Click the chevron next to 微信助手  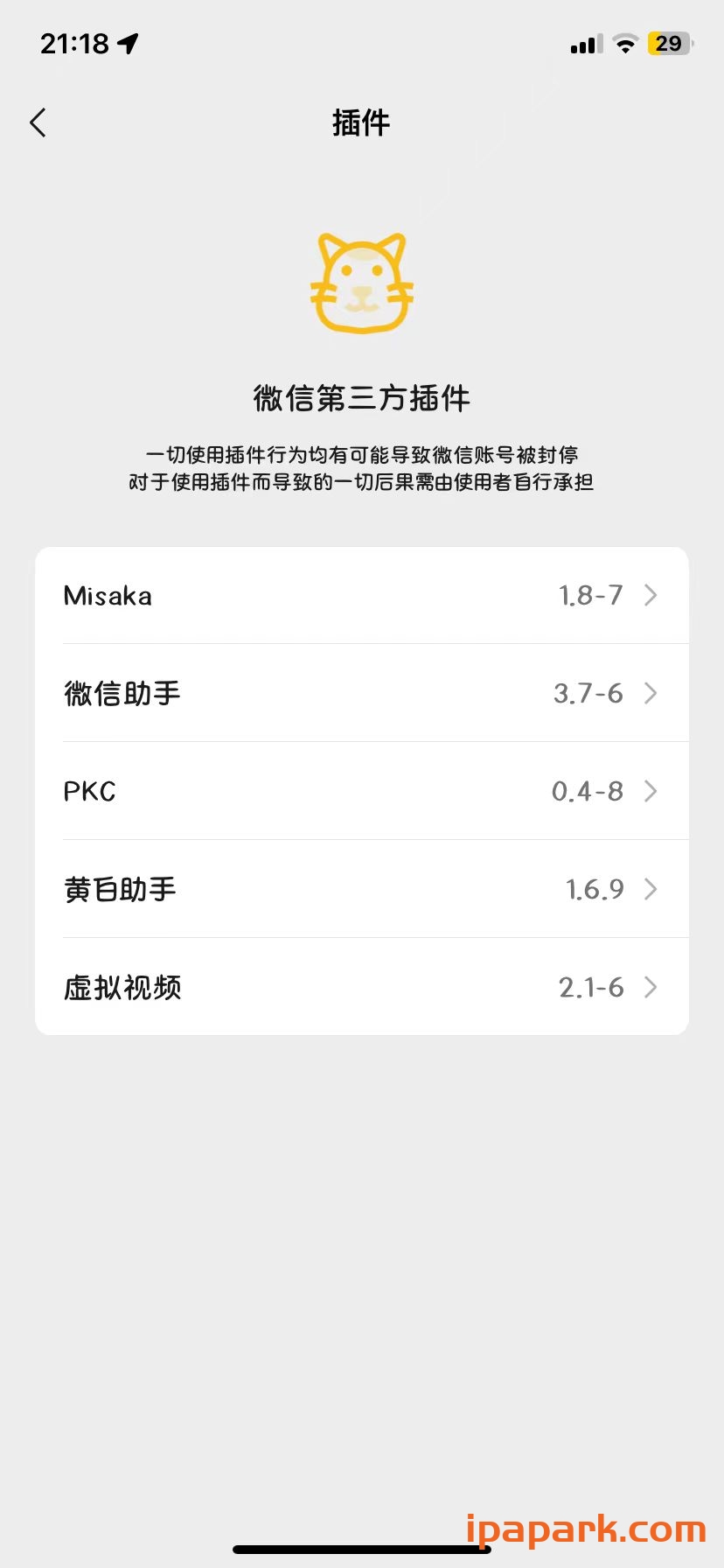(651, 693)
